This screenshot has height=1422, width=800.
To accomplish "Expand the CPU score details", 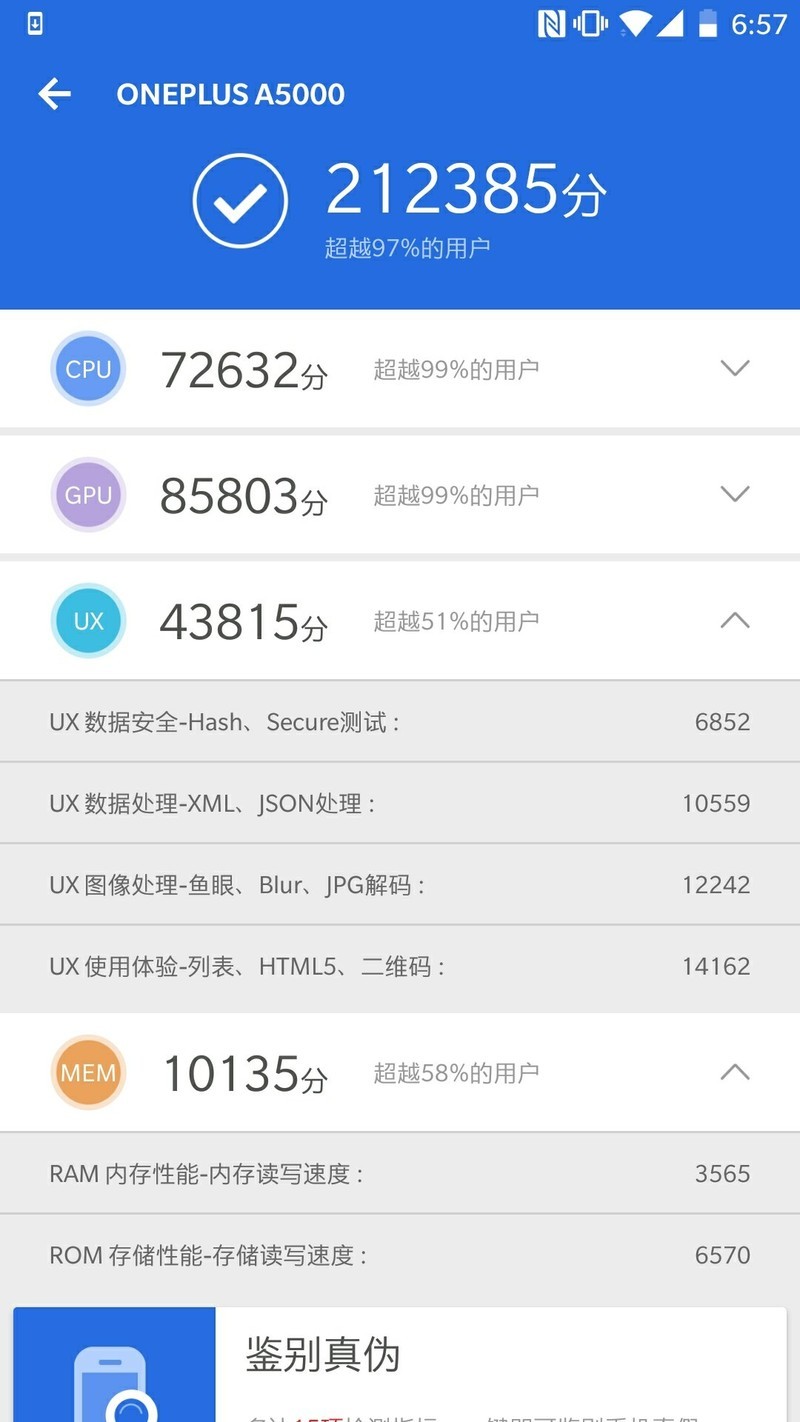I will coord(736,368).
